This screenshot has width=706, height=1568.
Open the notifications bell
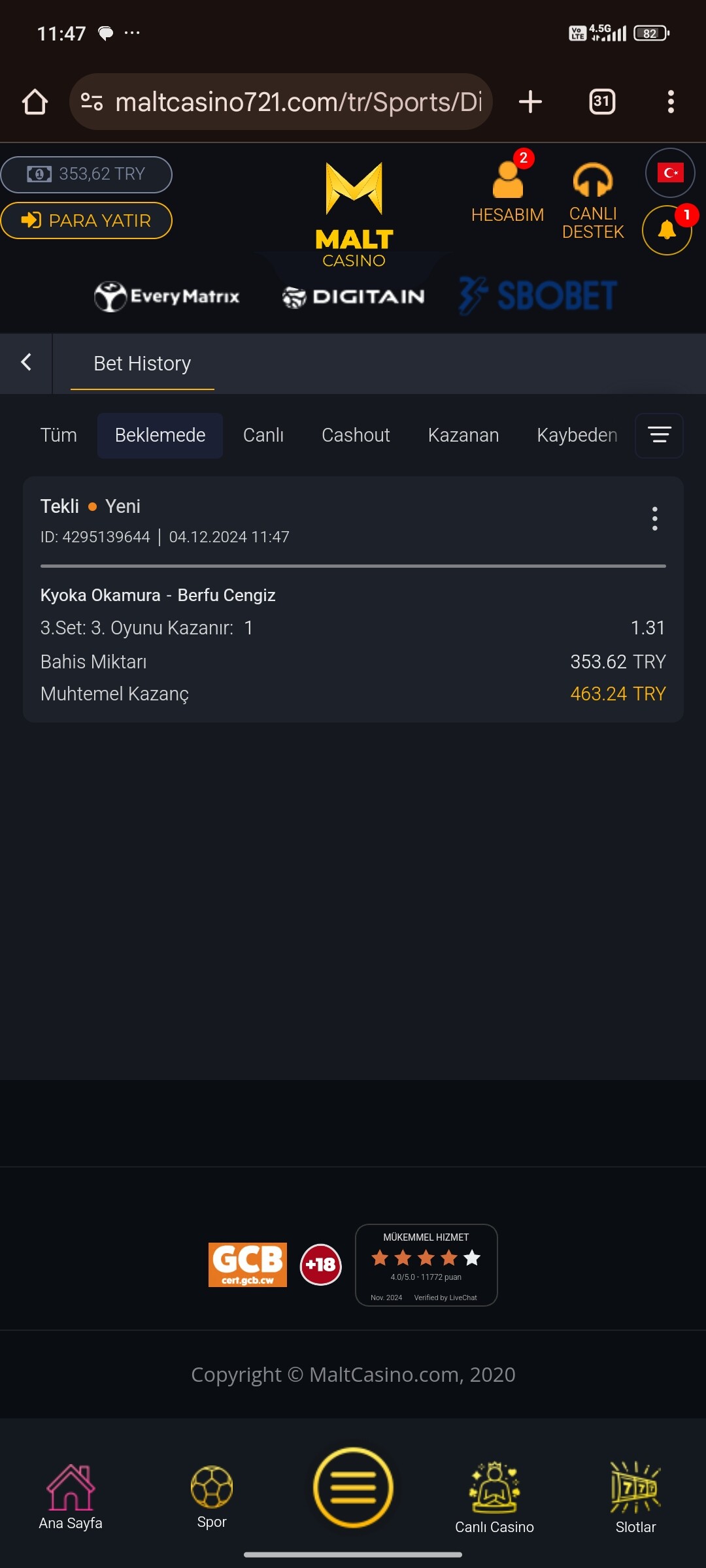tap(667, 230)
